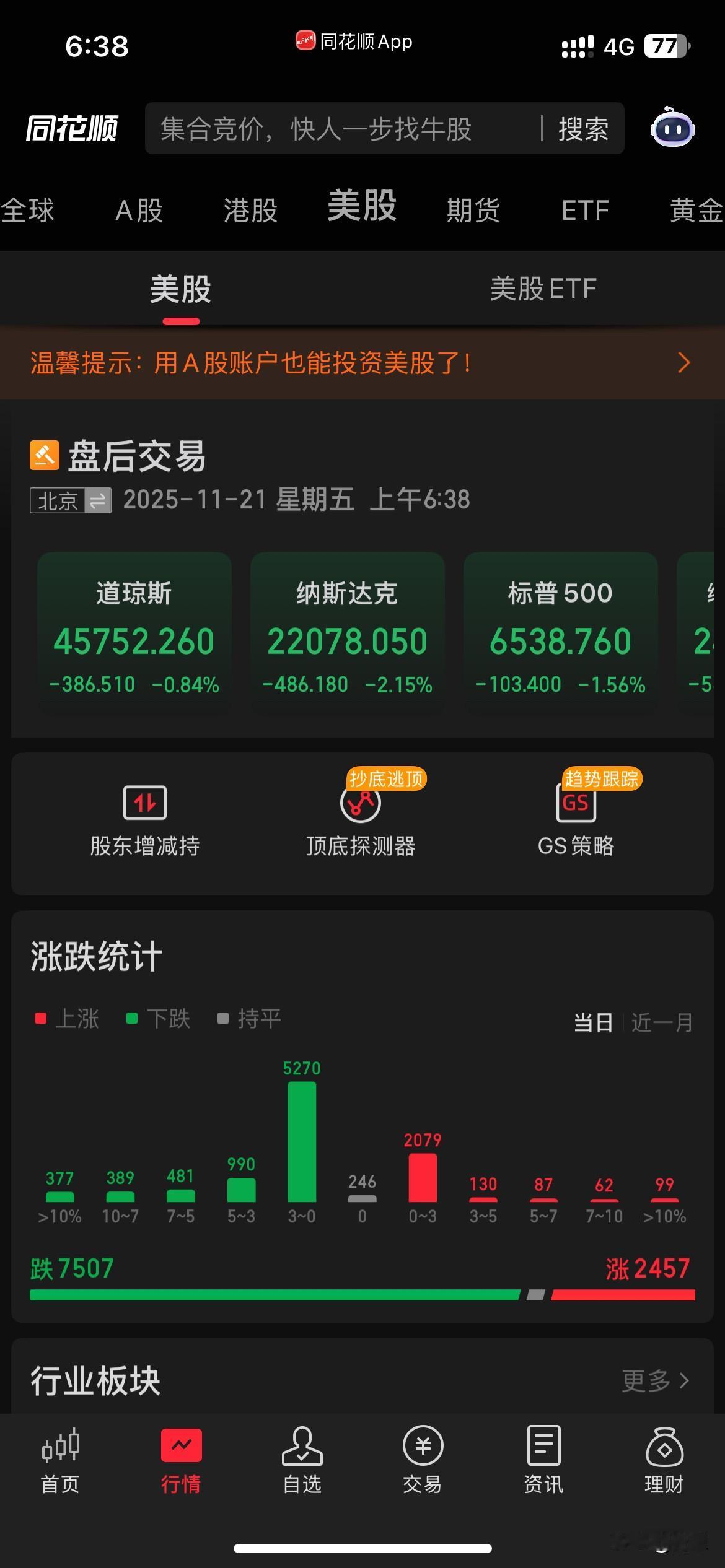Switch statistics back to 当日 view
The image size is (725, 1568).
pyautogui.click(x=592, y=1021)
